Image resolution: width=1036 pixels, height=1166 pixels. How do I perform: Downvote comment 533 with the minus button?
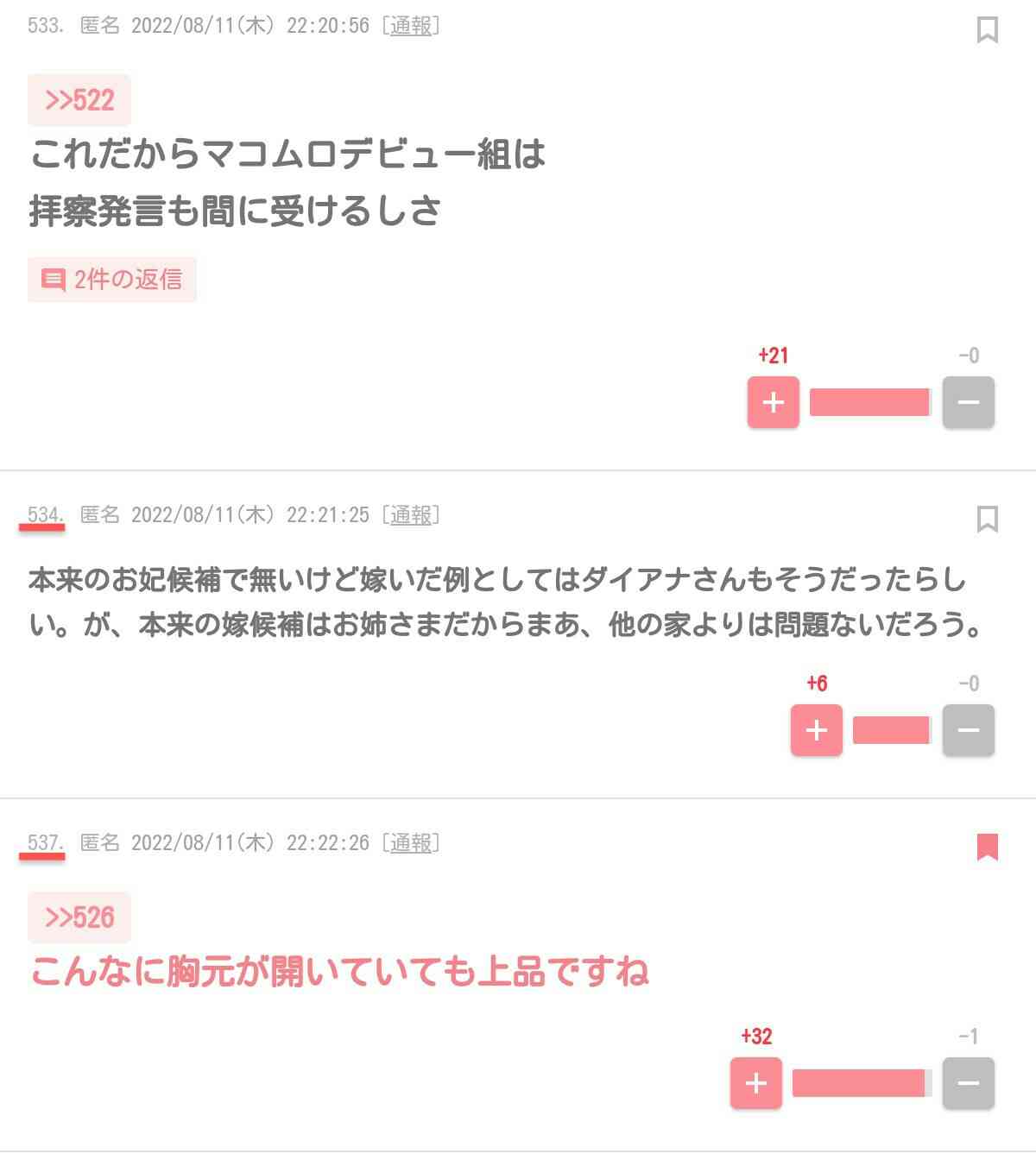[x=968, y=402]
